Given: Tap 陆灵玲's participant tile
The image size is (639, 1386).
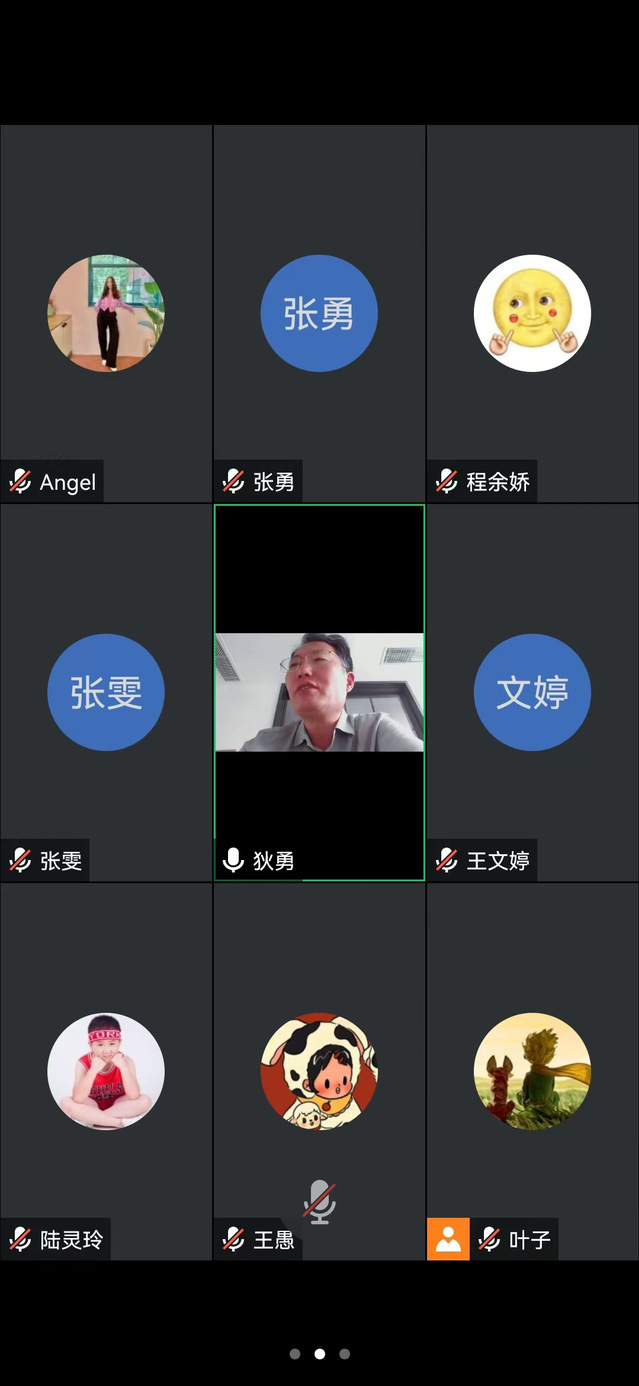Looking at the screenshot, I should (x=106, y=1071).
